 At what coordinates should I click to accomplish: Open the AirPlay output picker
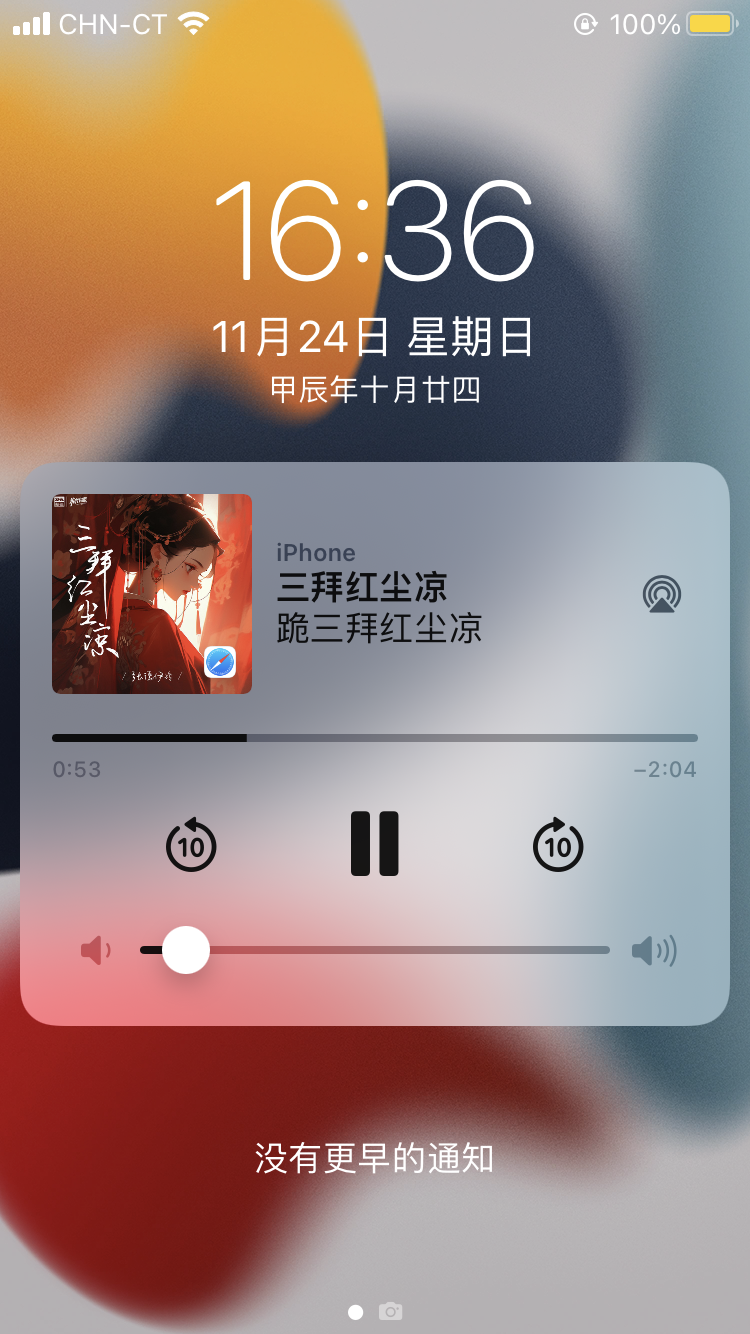coord(661,594)
